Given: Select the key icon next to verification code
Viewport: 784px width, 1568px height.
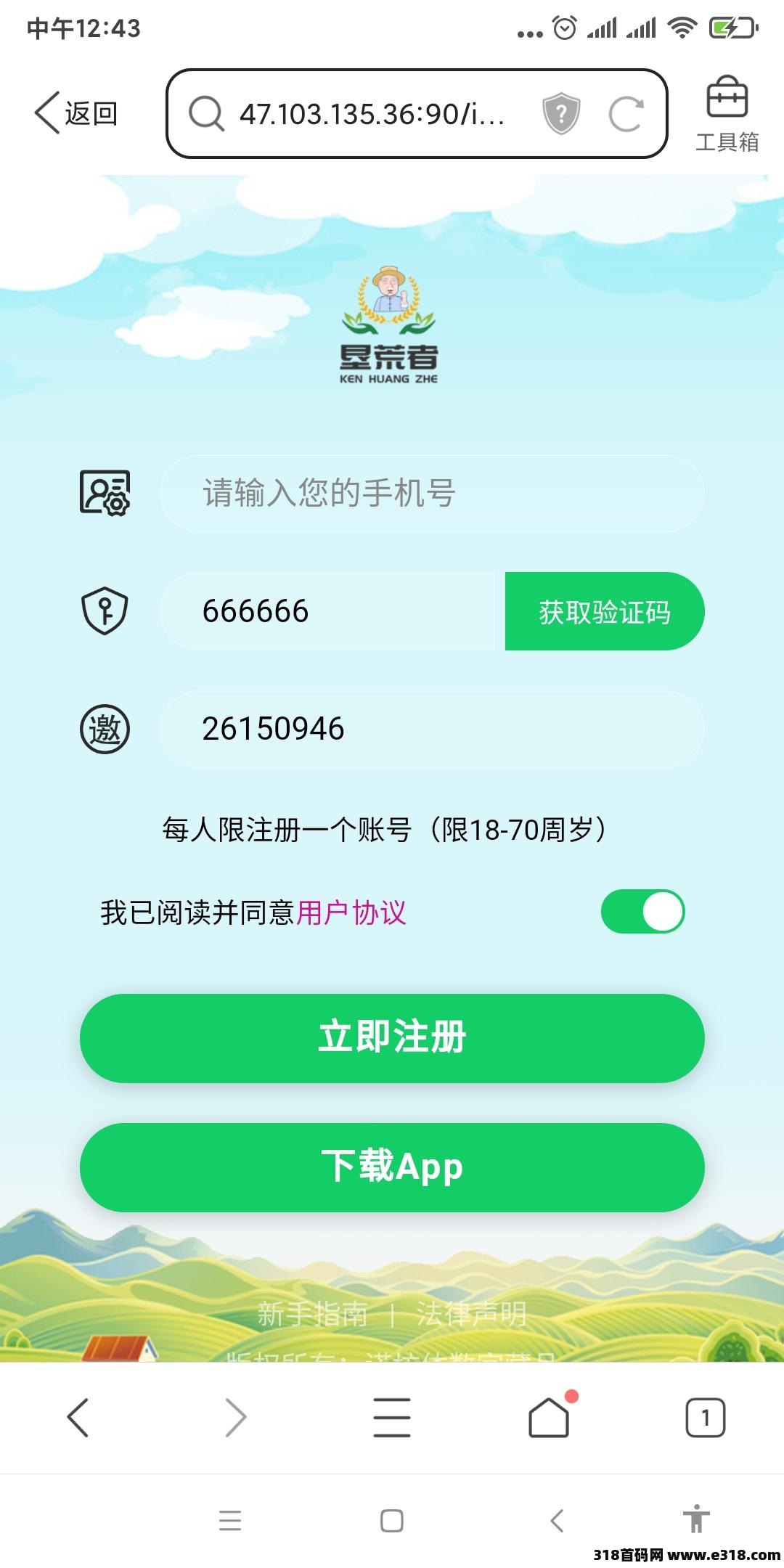Looking at the screenshot, I should pyautogui.click(x=105, y=612).
